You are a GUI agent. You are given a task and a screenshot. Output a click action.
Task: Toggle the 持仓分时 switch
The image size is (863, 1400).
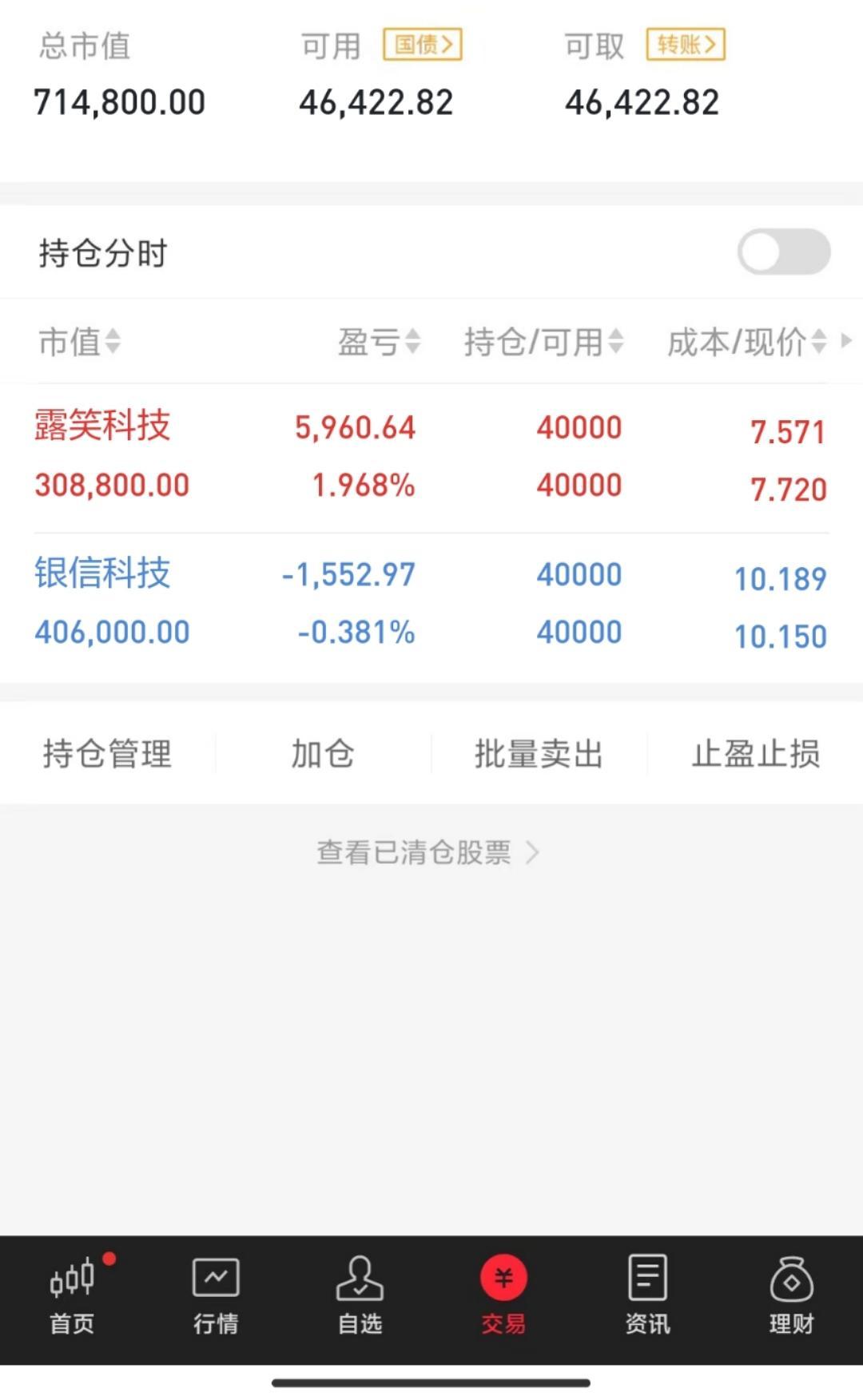(x=784, y=252)
